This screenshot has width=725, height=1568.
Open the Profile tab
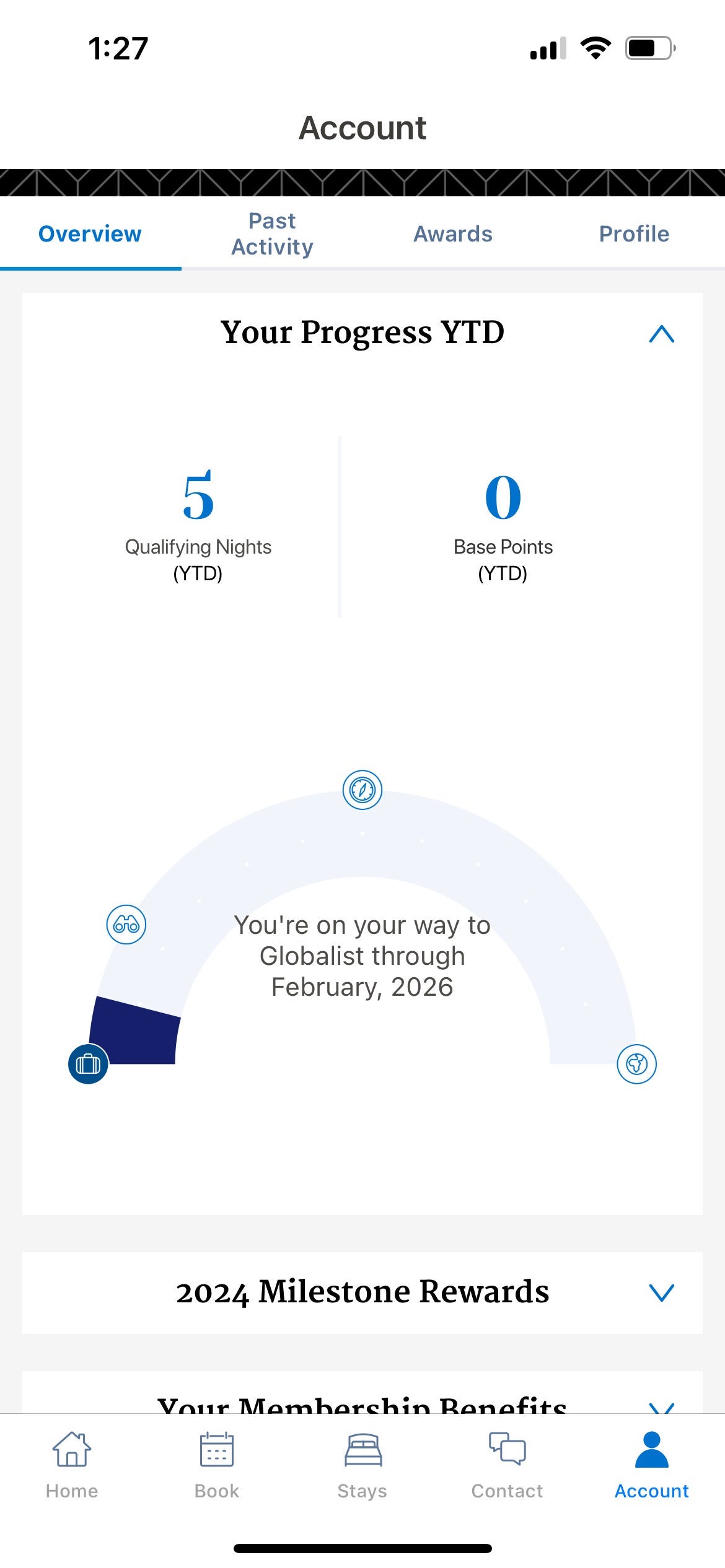pyautogui.click(x=633, y=233)
